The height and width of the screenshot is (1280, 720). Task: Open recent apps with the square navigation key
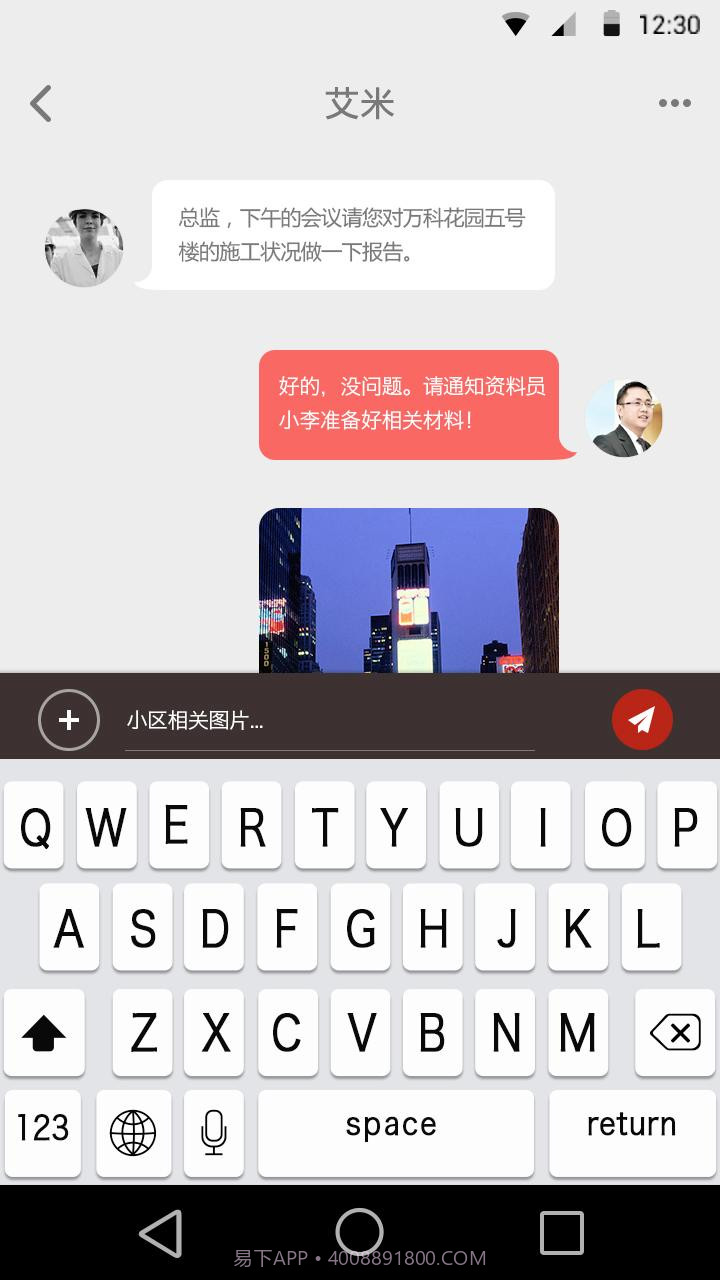(x=563, y=1232)
